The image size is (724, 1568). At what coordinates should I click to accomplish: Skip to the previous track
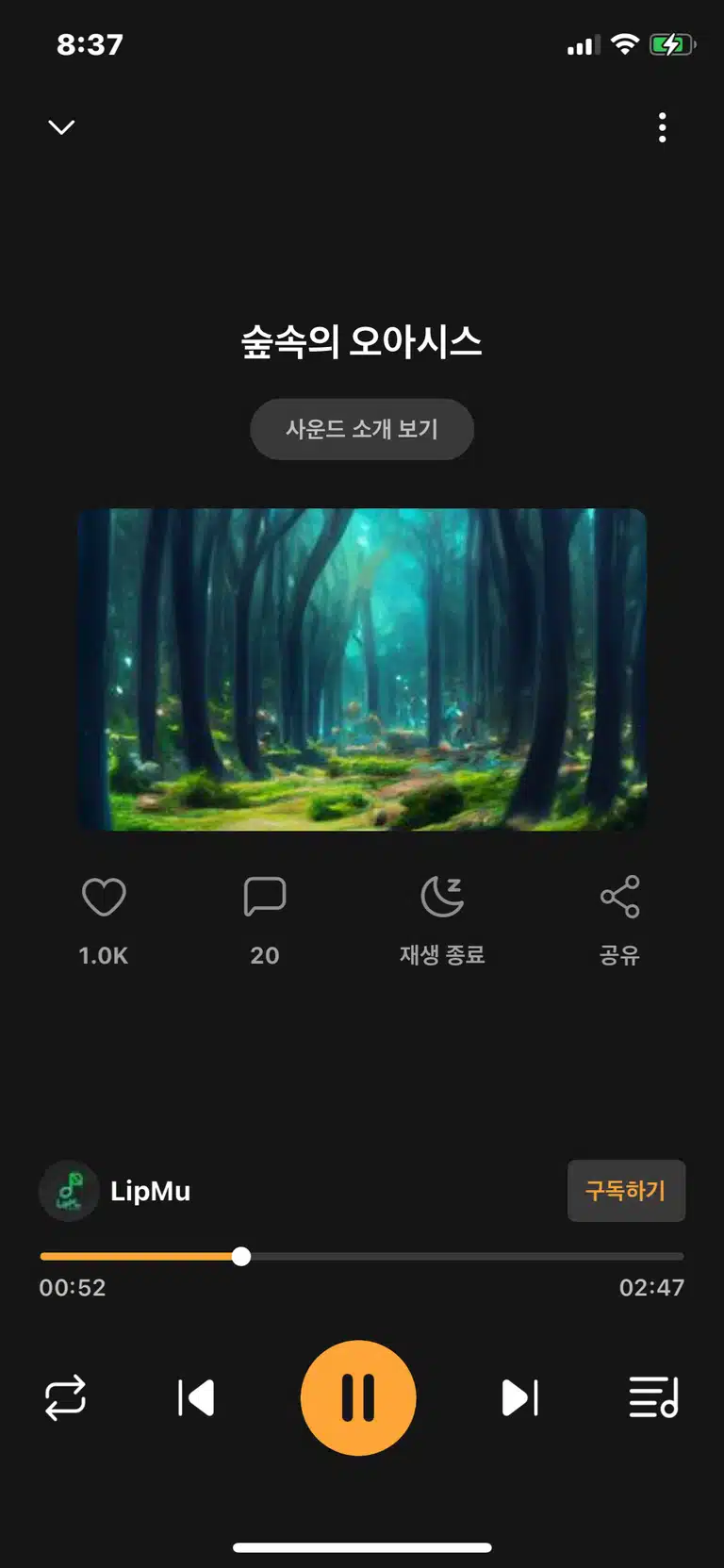coord(196,1397)
